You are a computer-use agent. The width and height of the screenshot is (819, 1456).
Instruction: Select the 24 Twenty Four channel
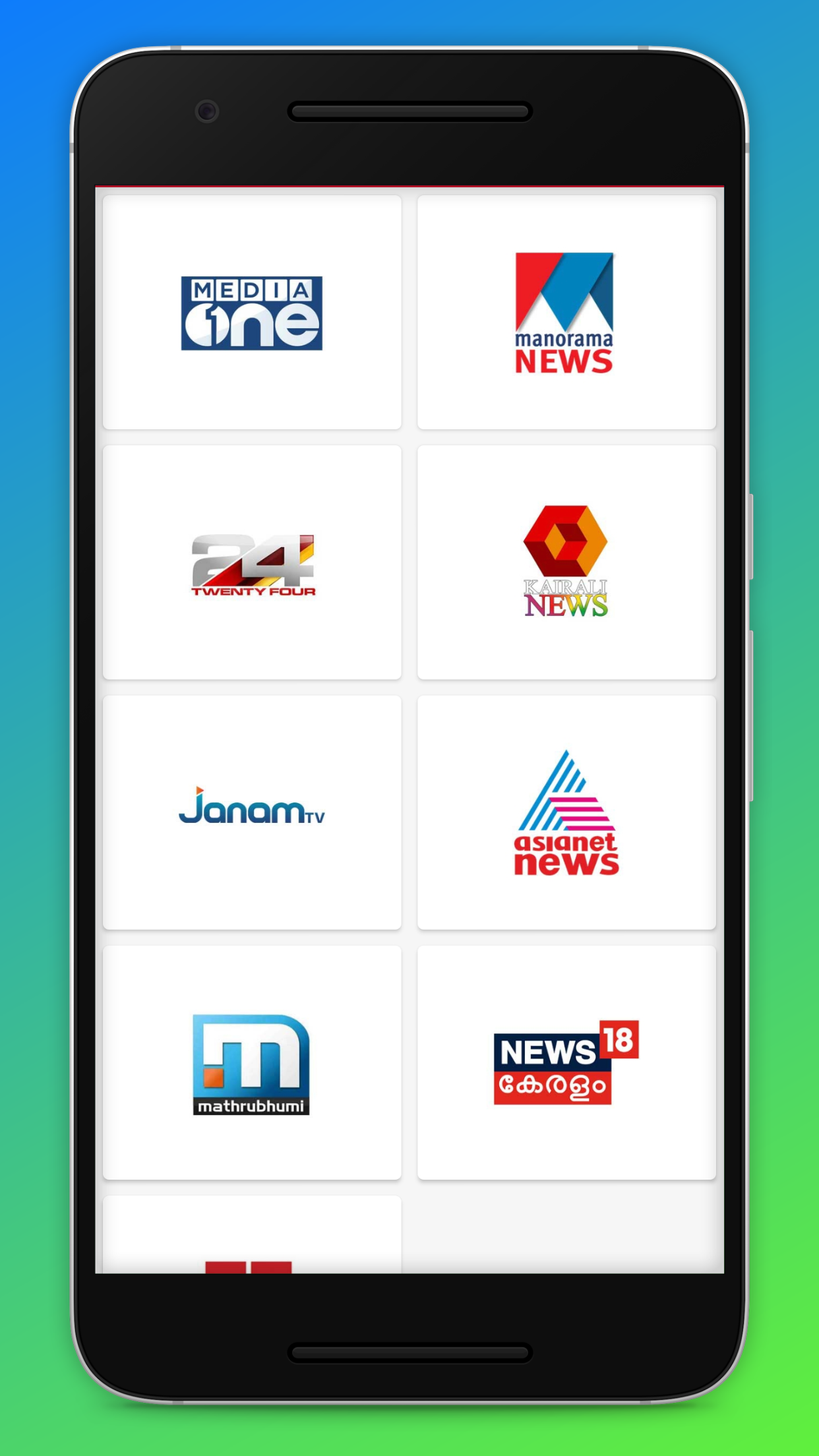252,562
